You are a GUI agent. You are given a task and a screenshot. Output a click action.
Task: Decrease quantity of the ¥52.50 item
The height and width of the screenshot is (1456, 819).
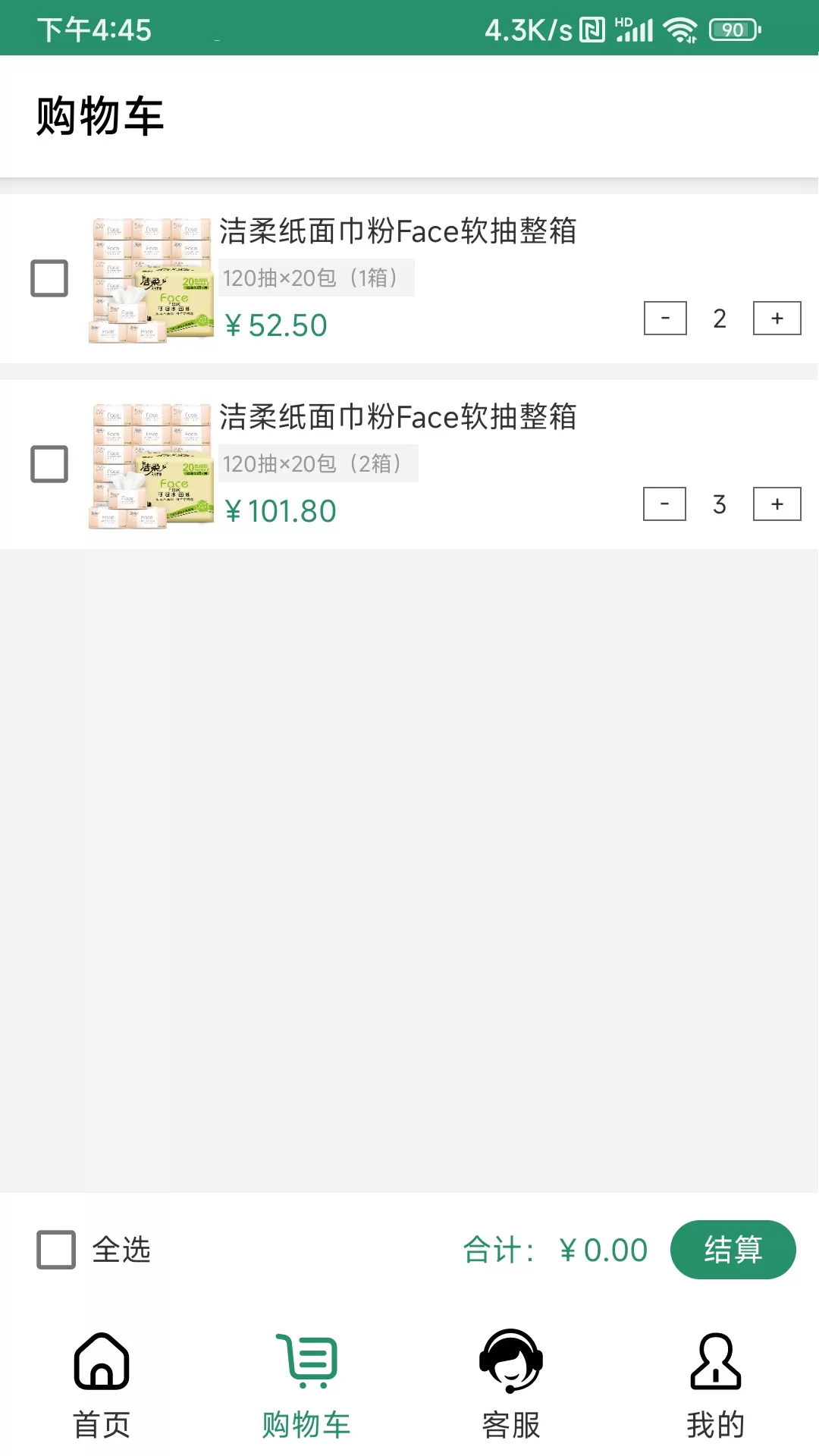coord(665,318)
